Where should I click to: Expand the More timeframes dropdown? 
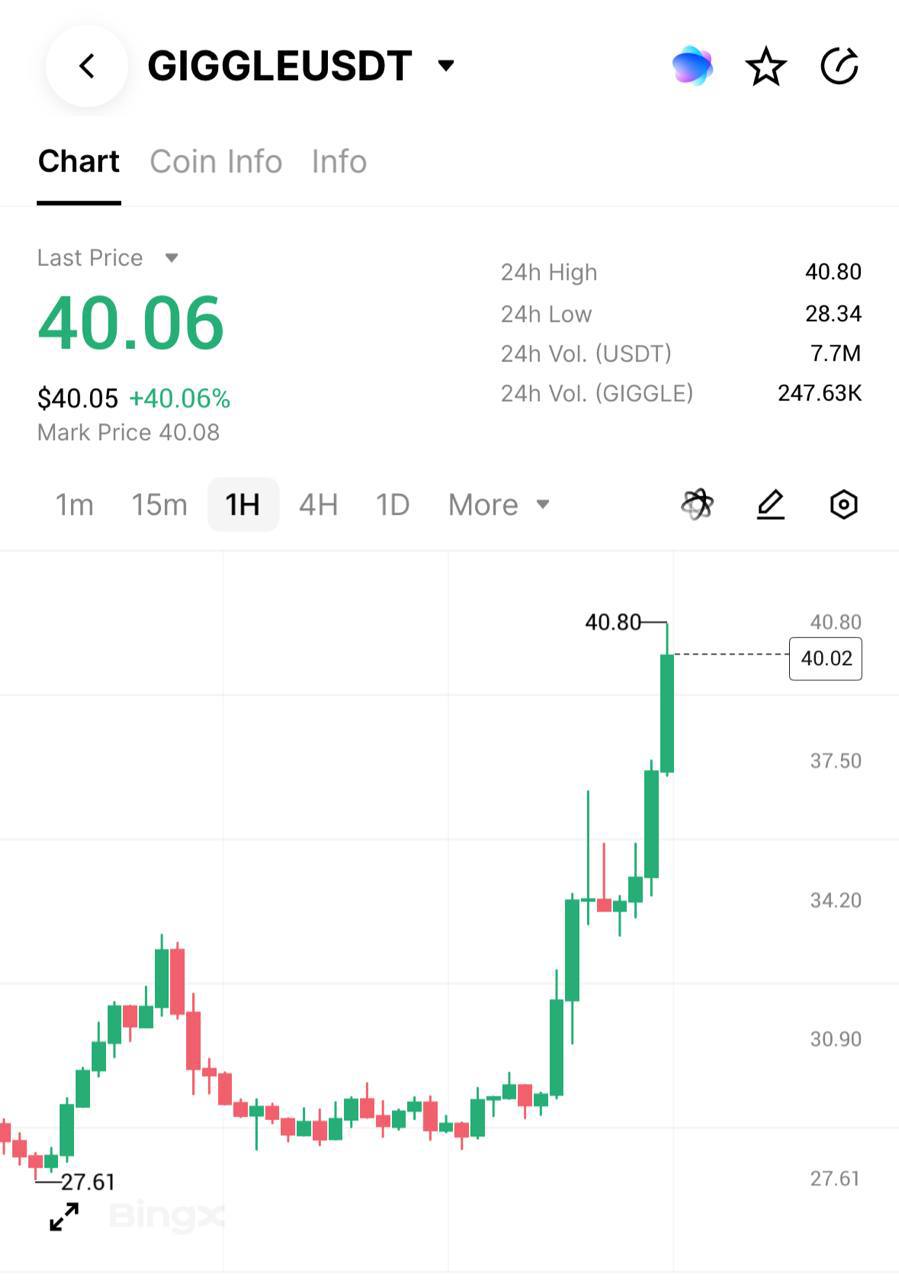point(499,505)
